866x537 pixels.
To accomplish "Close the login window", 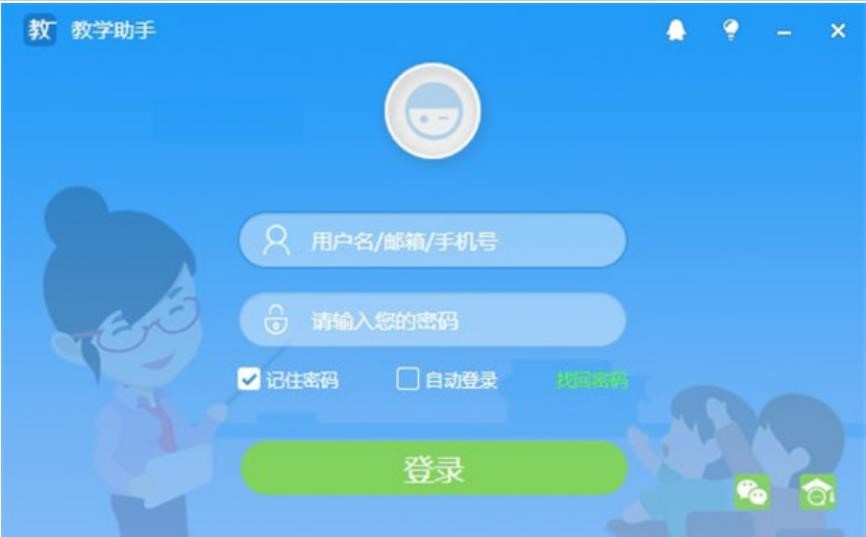I will click(x=838, y=32).
